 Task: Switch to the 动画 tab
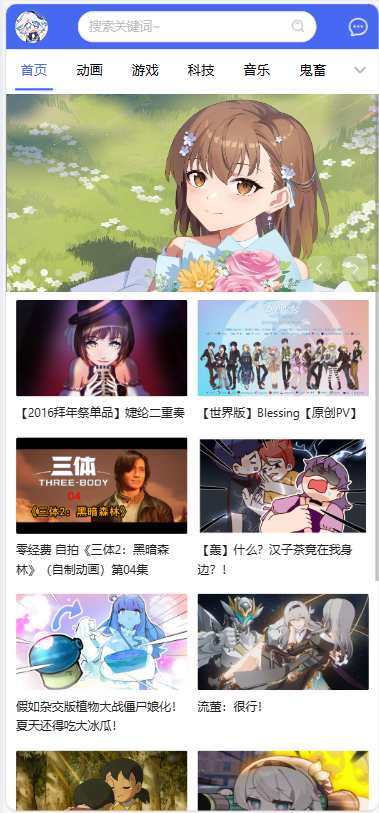tap(90, 71)
